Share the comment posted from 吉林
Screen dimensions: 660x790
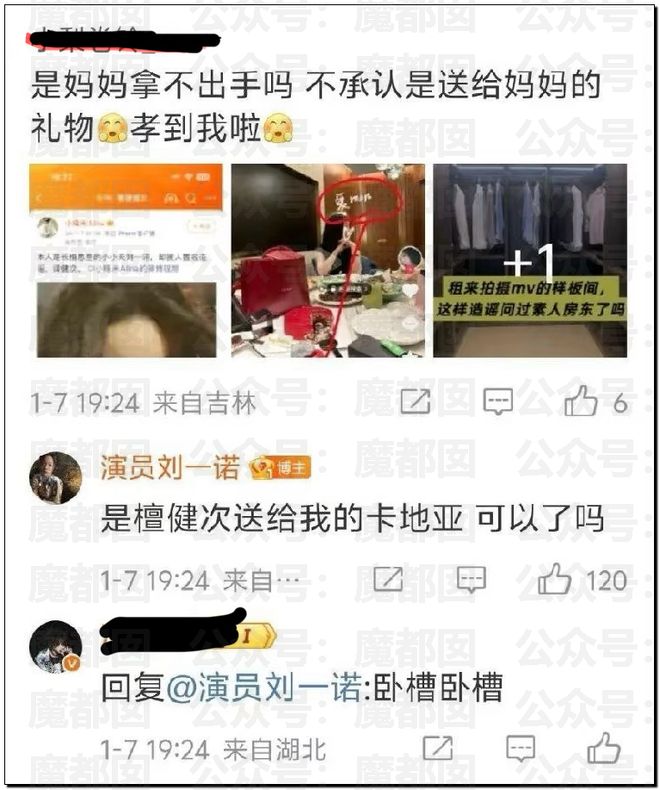click(x=415, y=402)
